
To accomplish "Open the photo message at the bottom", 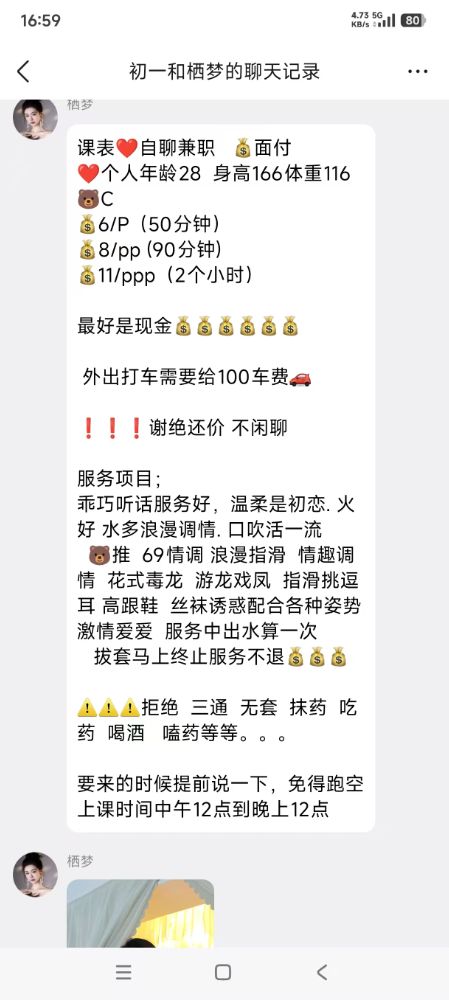I will tap(140, 913).
